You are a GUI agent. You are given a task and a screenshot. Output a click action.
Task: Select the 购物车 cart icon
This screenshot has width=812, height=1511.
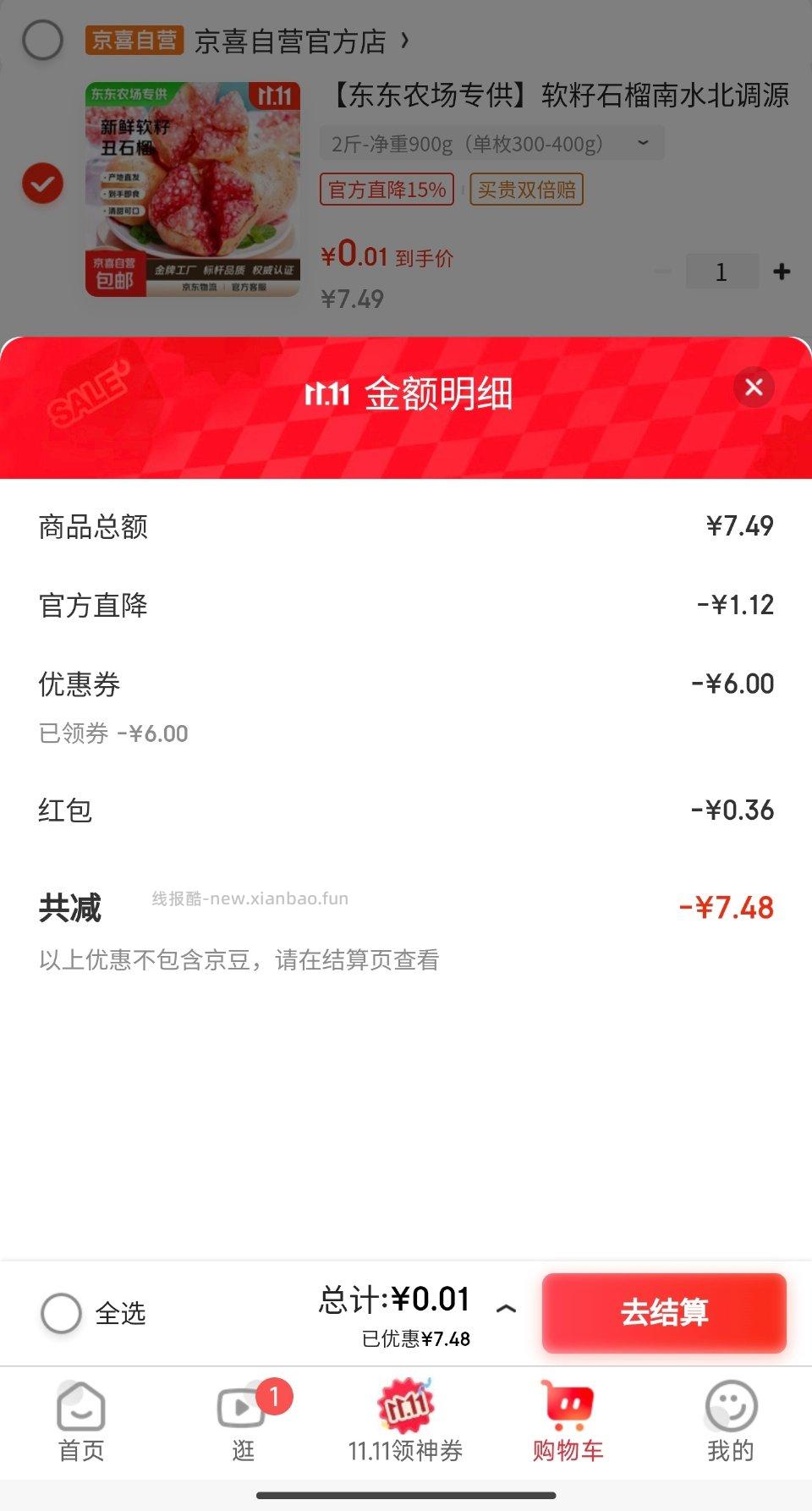pos(568,1404)
